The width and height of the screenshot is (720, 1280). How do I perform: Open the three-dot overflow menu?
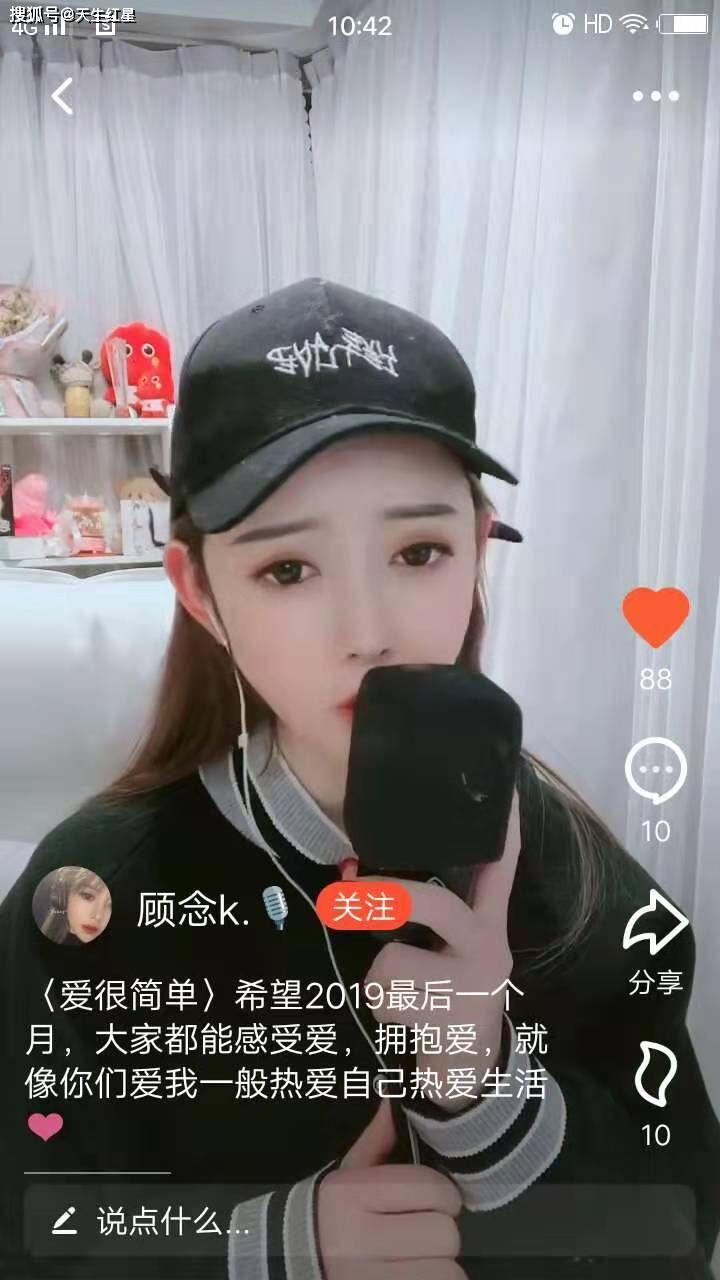pyautogui.click(x=655, y=97)
